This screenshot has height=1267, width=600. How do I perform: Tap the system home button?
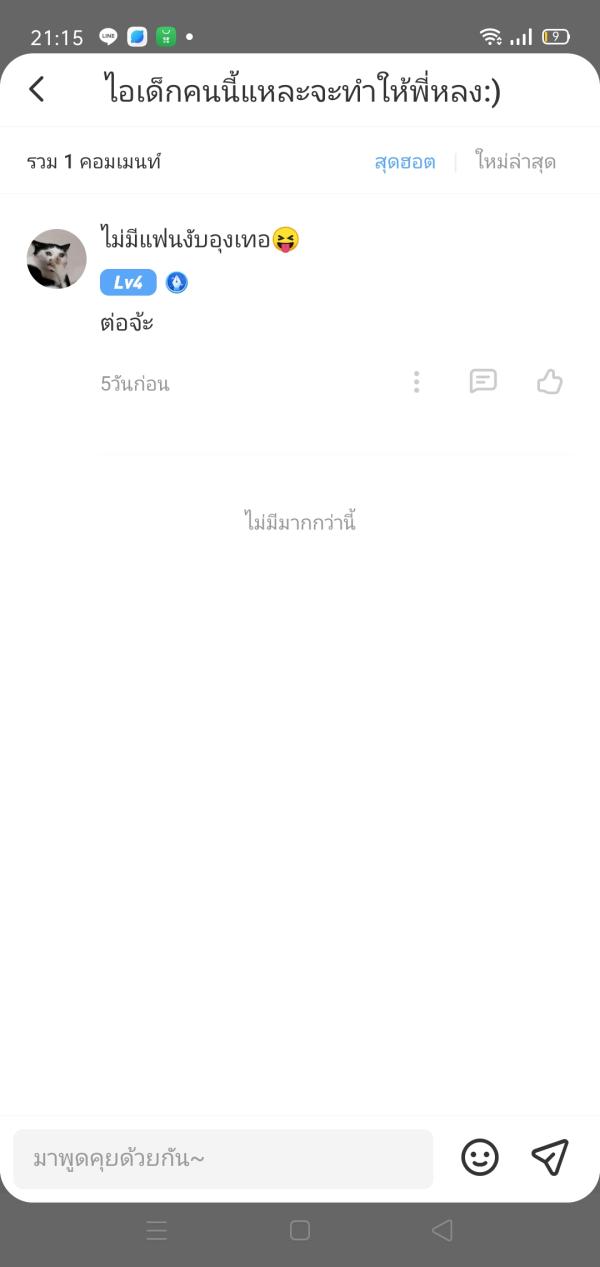(x=300, y=1230)
